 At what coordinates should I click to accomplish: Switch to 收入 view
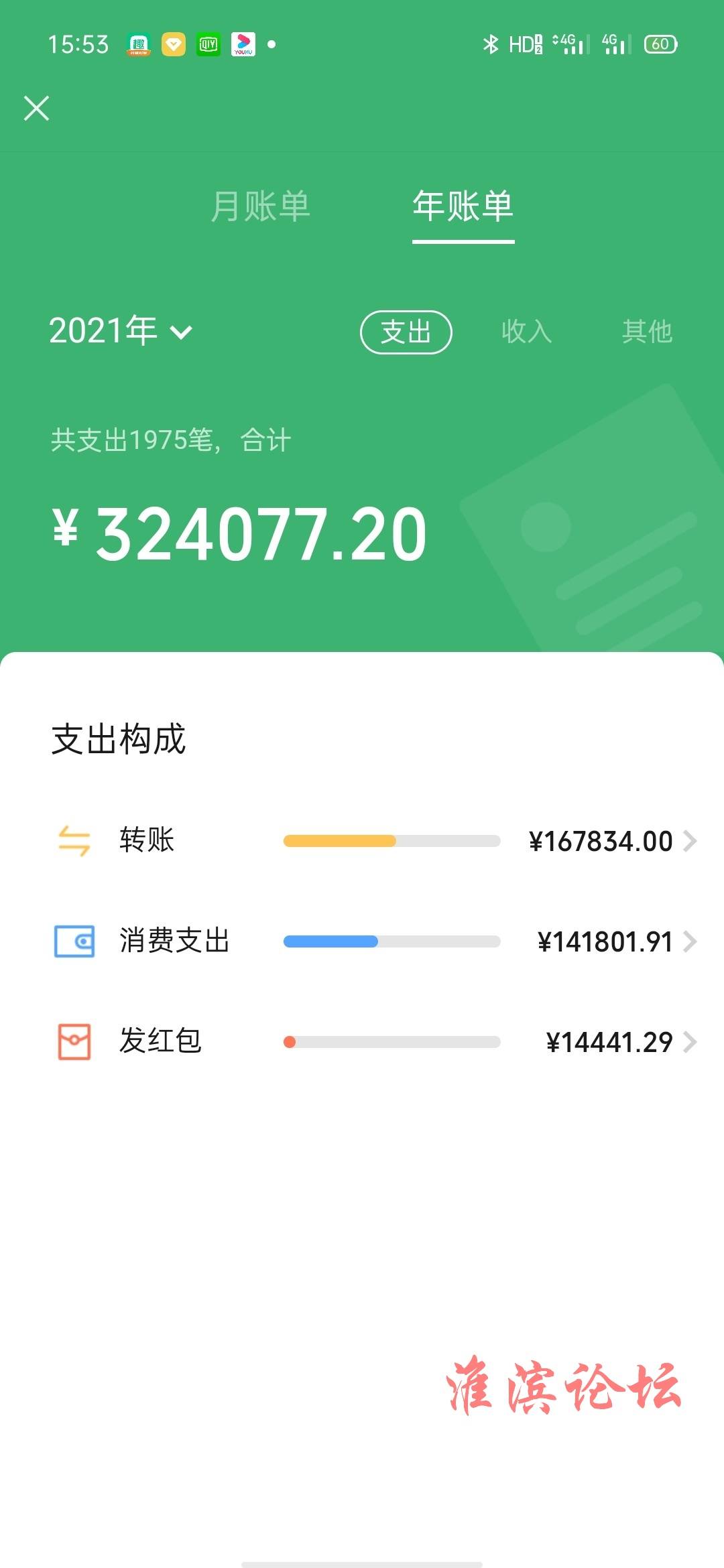pos(526,331)
